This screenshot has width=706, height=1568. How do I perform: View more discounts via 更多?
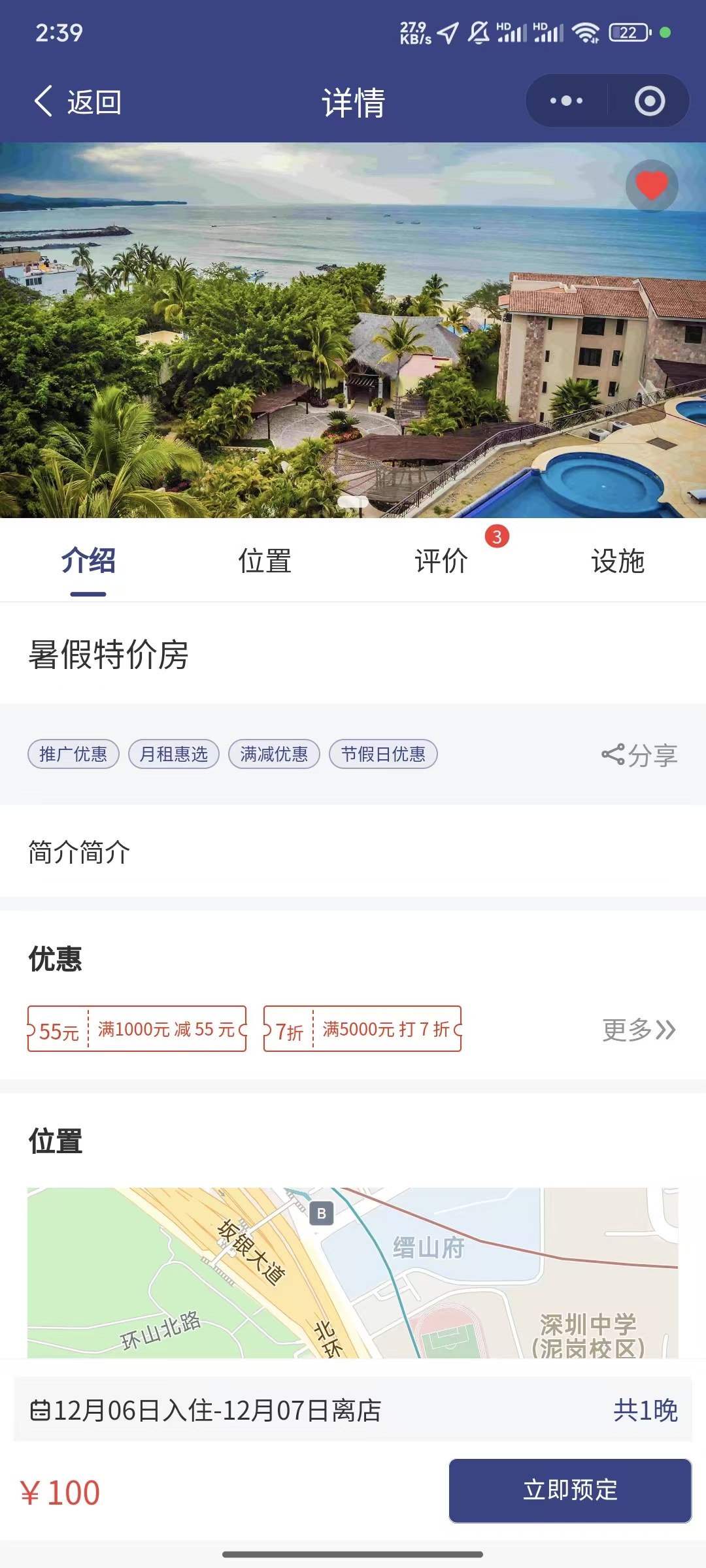639,1030
